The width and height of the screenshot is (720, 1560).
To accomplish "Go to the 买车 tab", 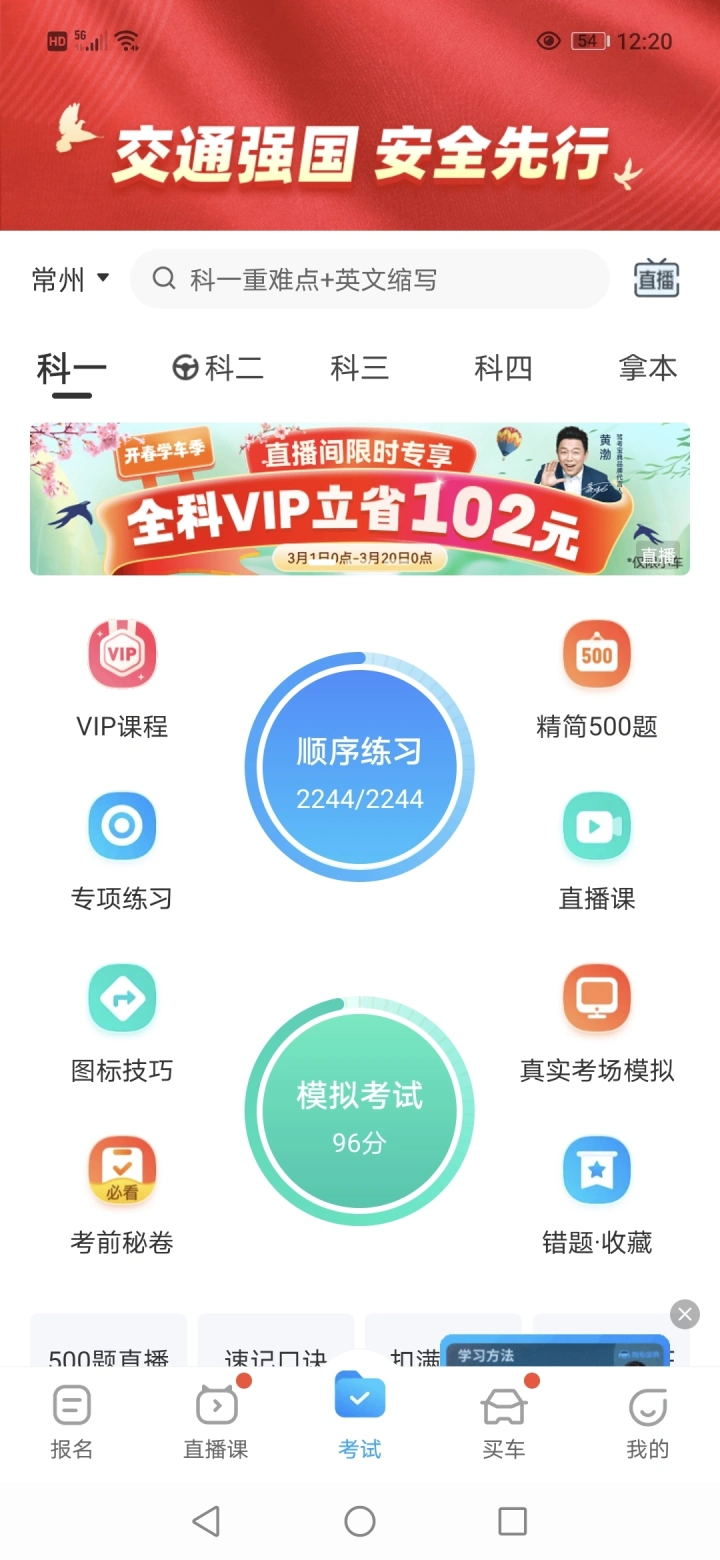I will (503, 1420).
